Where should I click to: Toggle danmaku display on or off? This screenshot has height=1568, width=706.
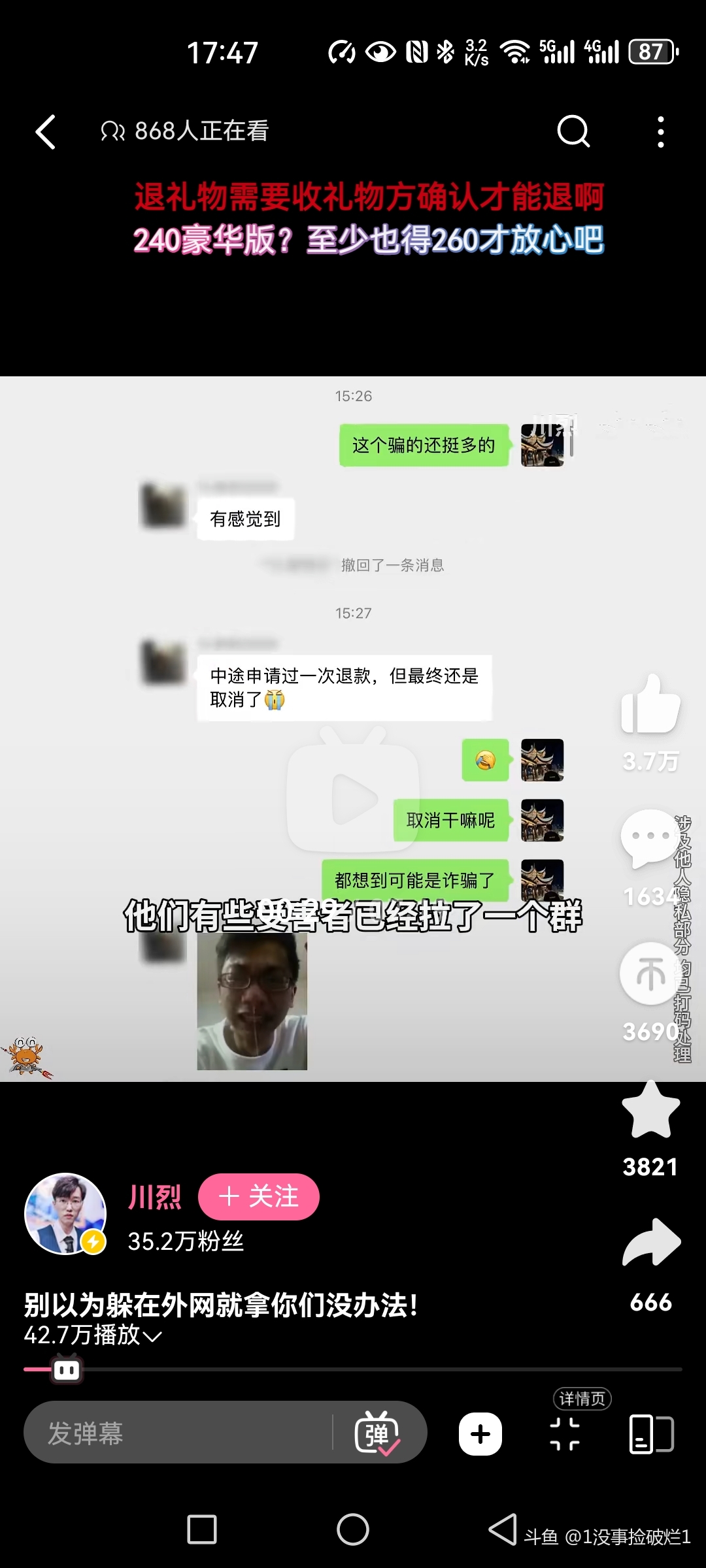pos(377,1433)
